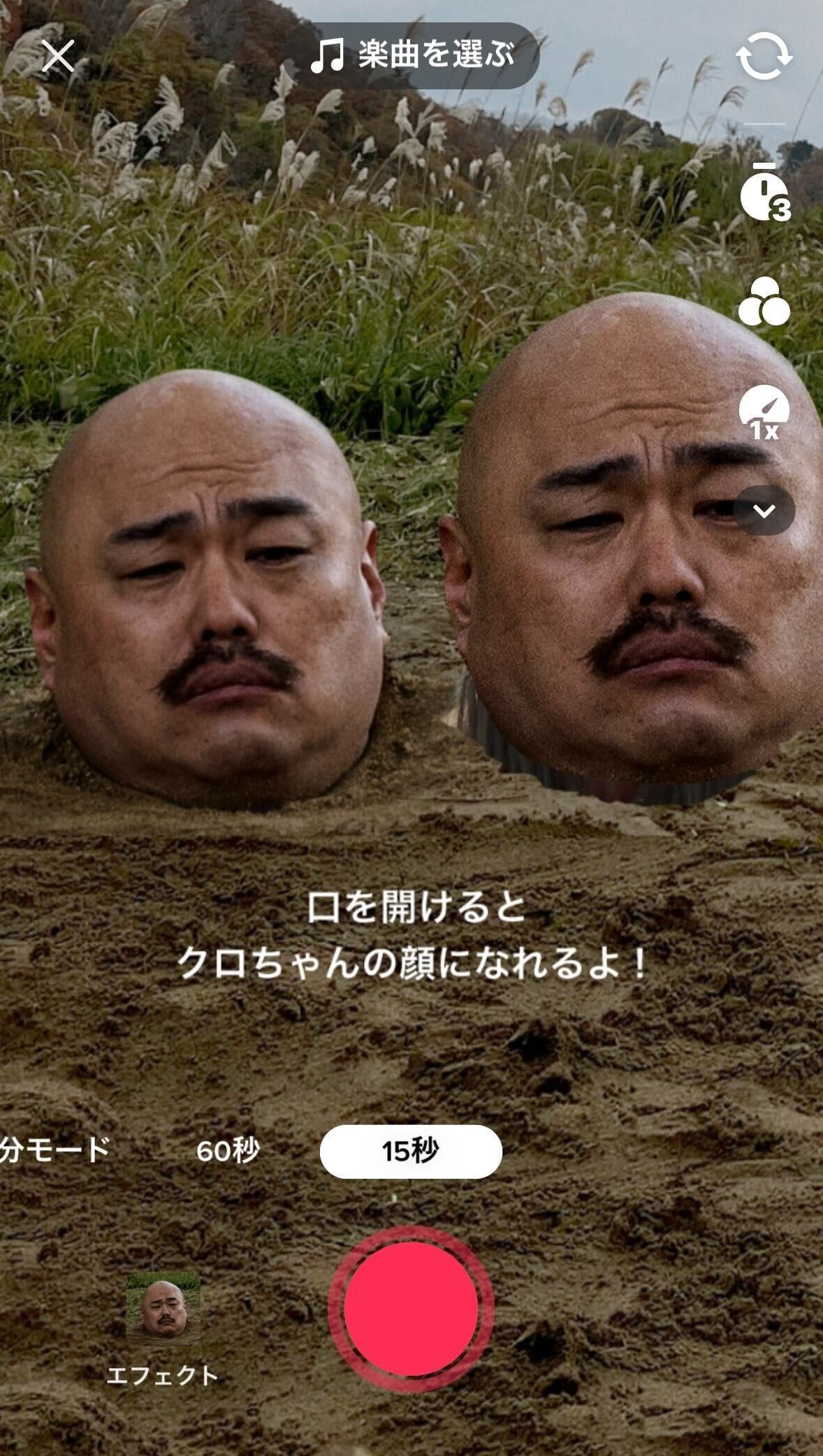
Task: Switch to the 分モード tab
Action: point(54,1149)
